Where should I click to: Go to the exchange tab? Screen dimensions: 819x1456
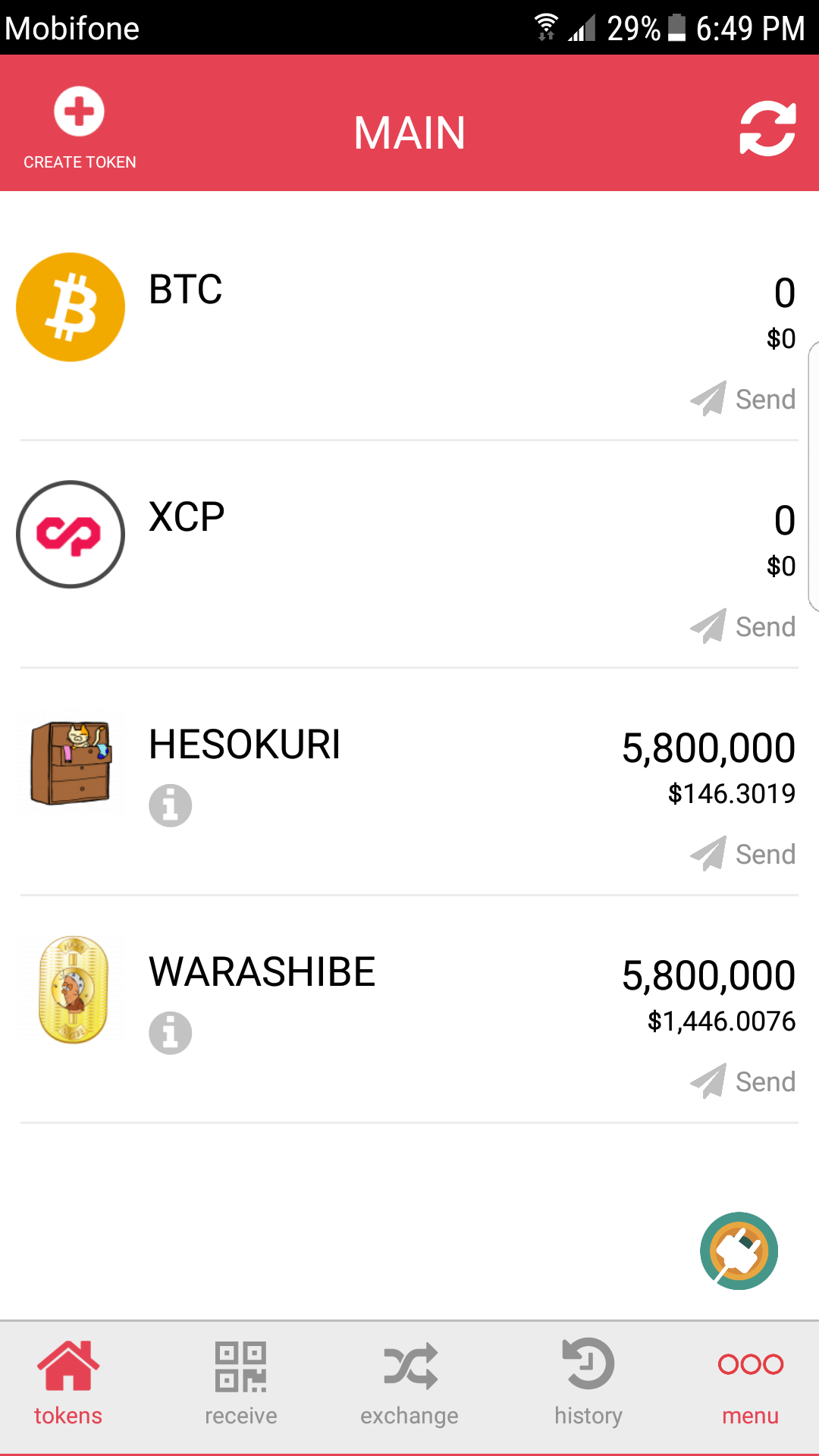pos(409,1384)
